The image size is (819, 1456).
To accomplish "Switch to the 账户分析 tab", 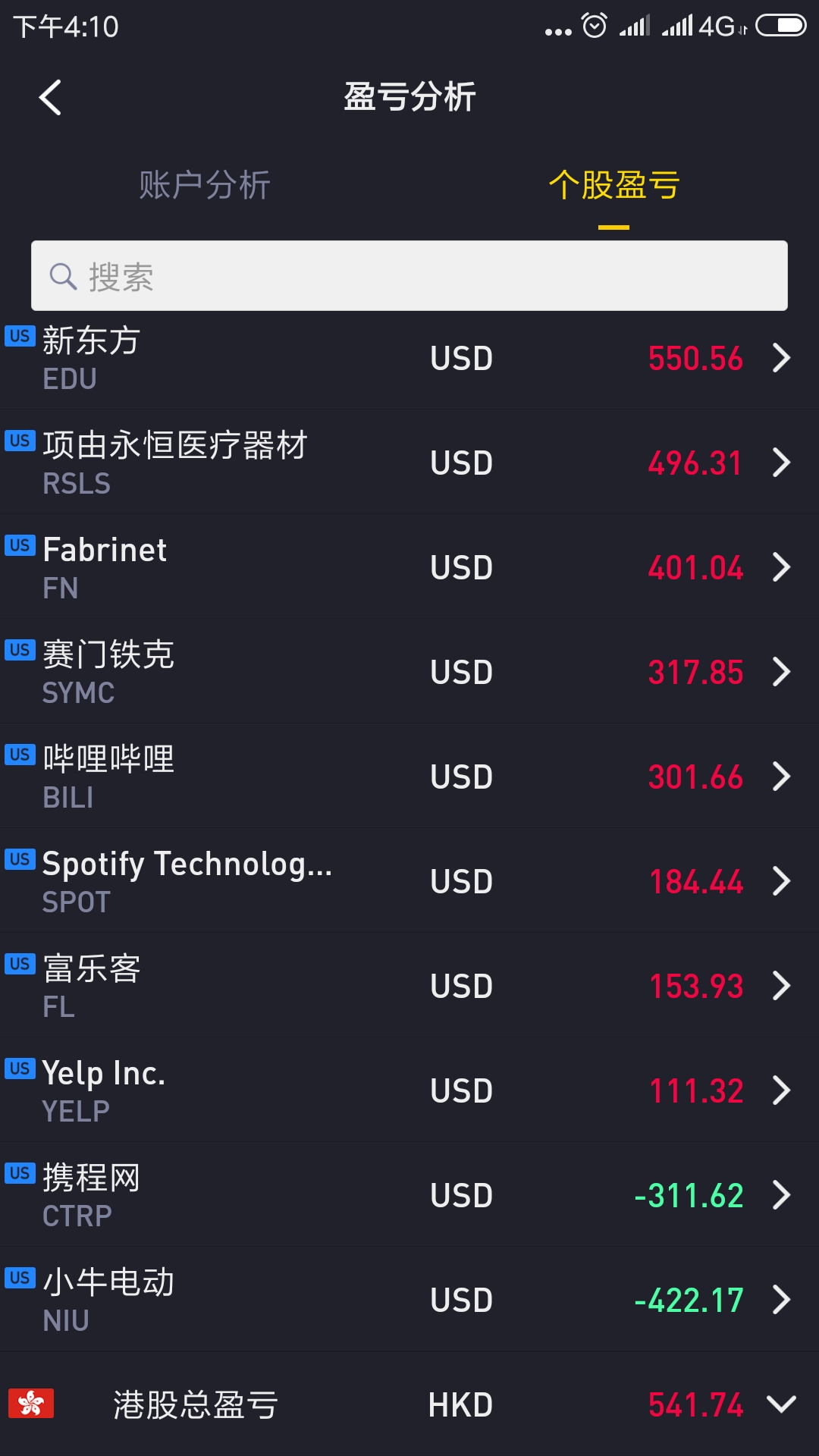I will (205, 185).
